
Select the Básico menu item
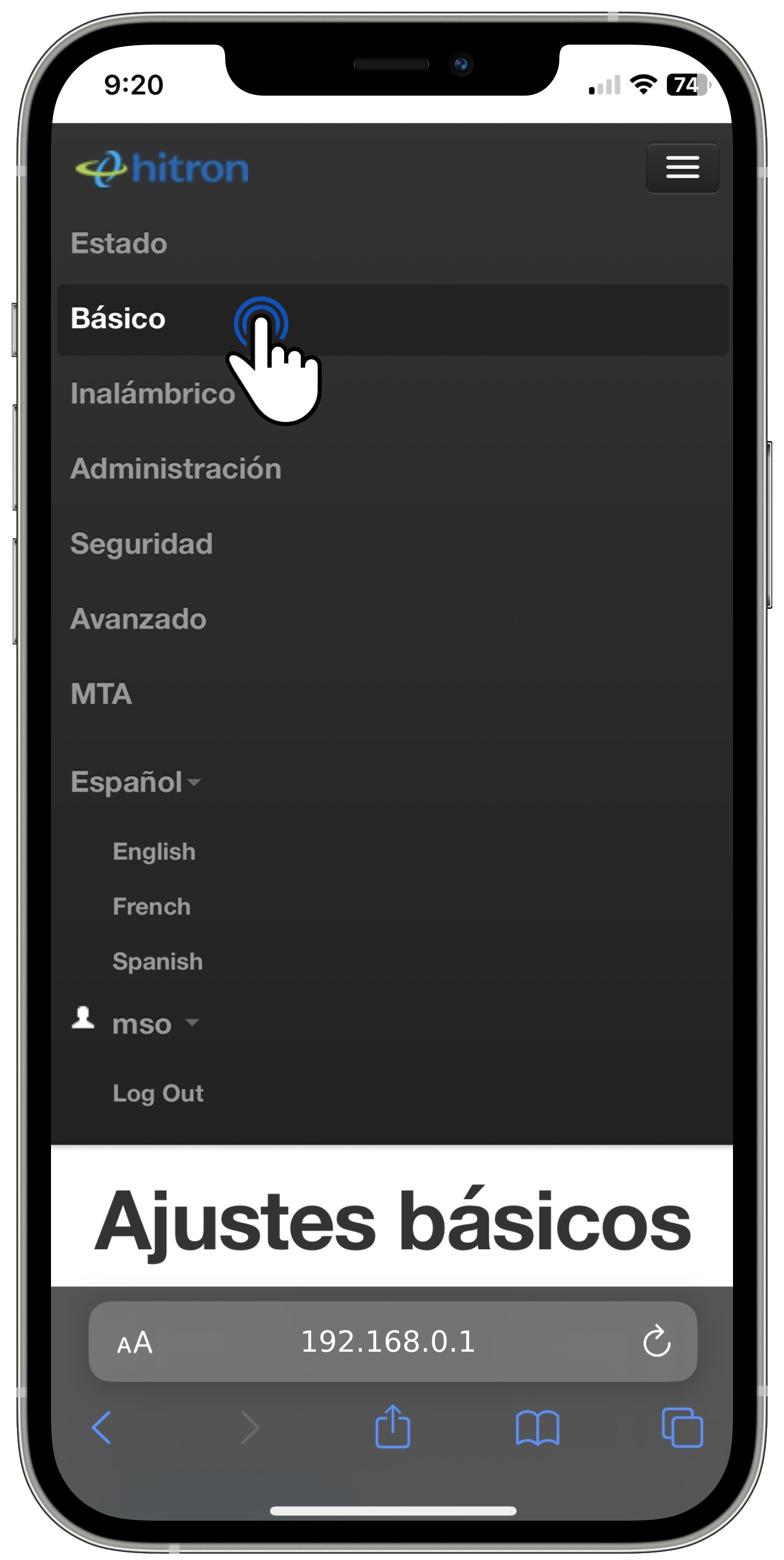click(118, 319)
